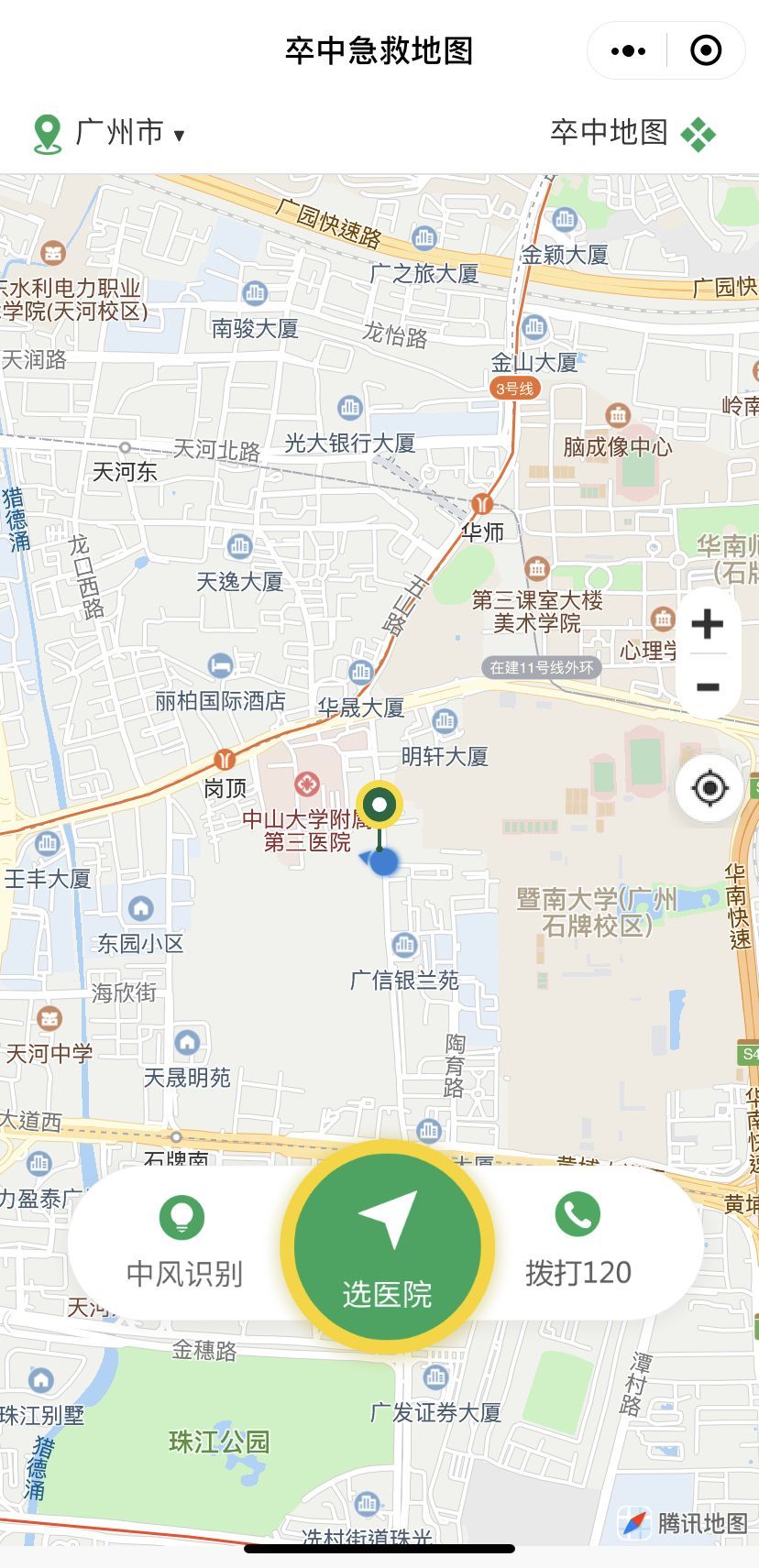This screenshot has height=1568, width=759.
Task: Zoom out with the minus button
Action: 707,686
